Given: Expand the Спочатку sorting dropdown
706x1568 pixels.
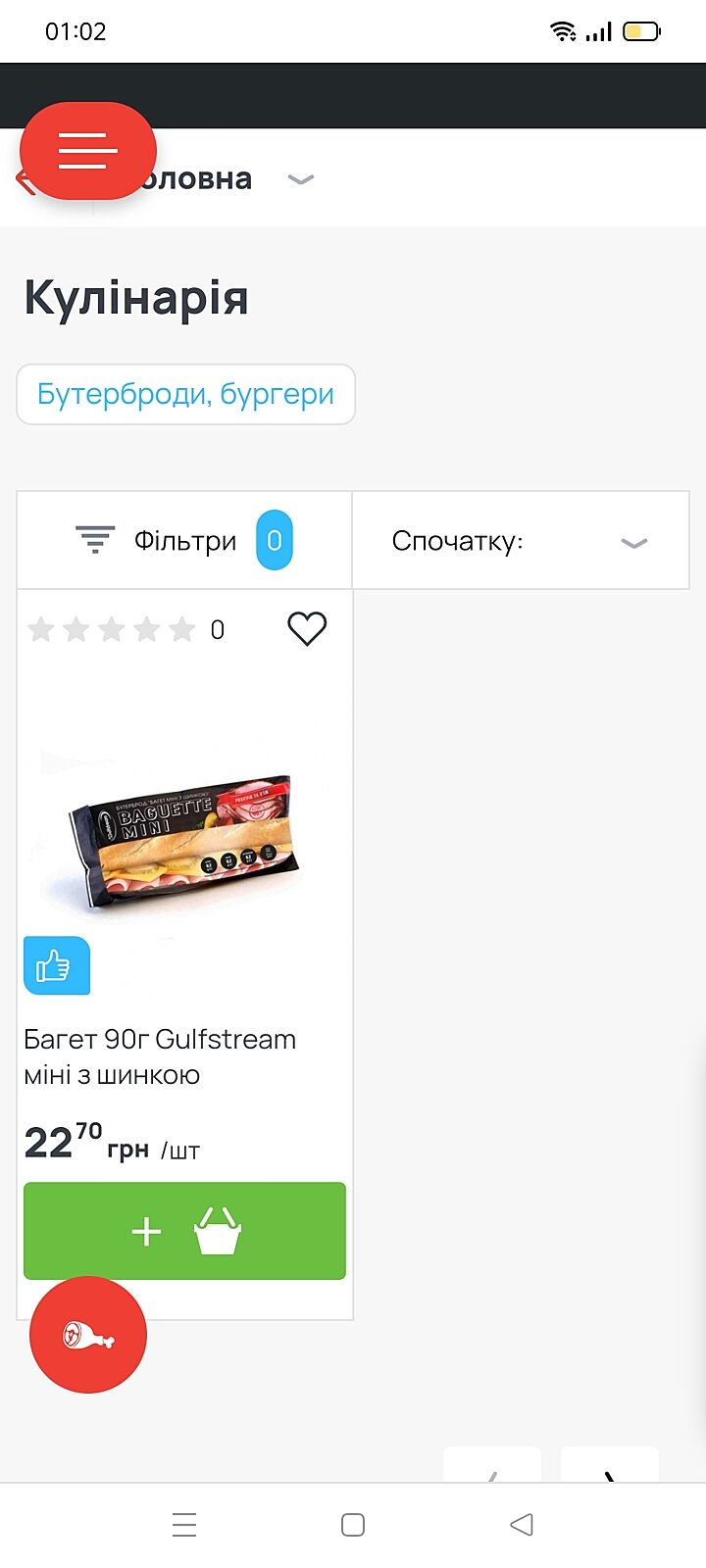Looking at the screenshot, I should click(520, 541).
